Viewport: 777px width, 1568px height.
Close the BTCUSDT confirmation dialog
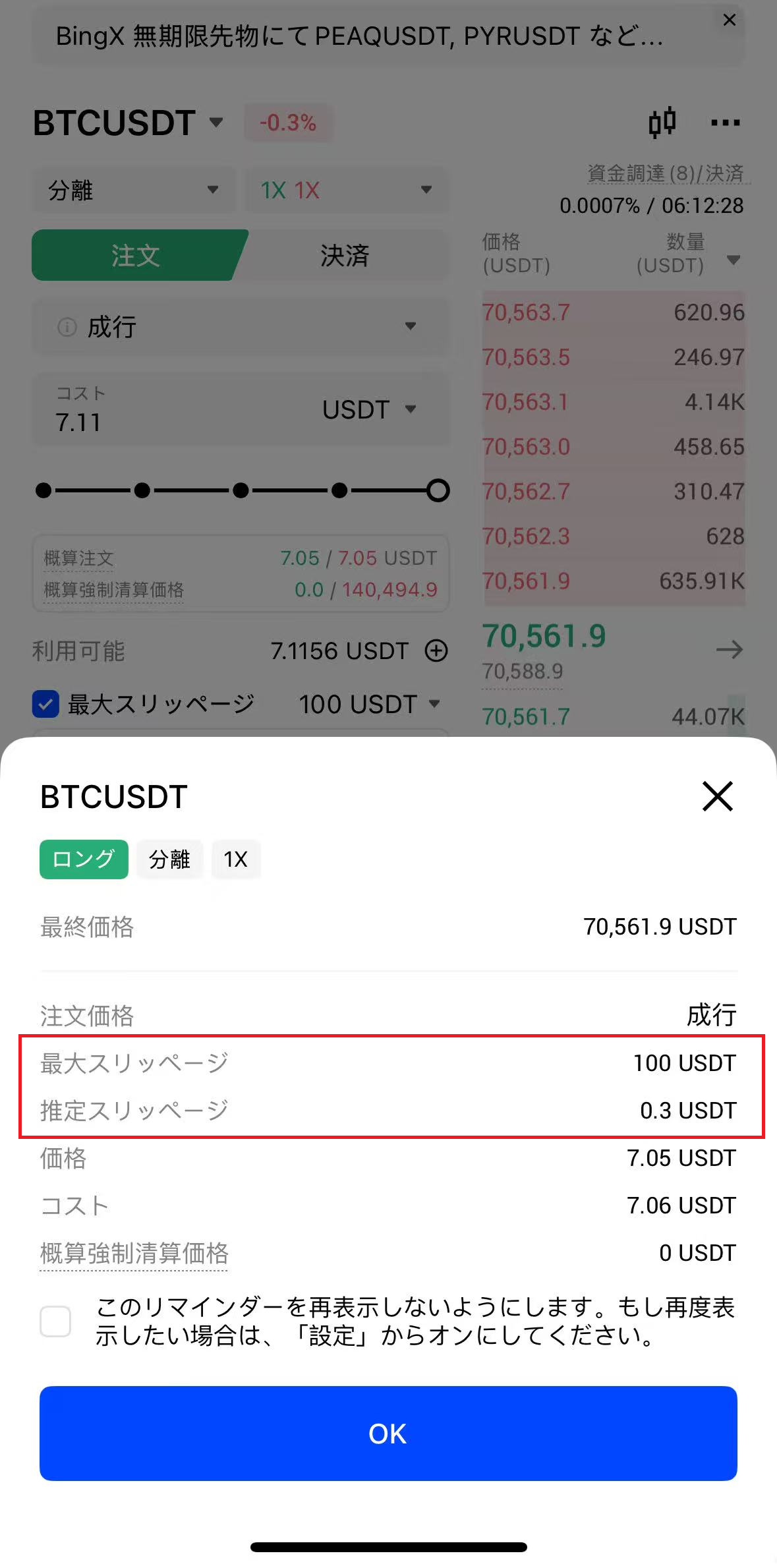point(717,796)
